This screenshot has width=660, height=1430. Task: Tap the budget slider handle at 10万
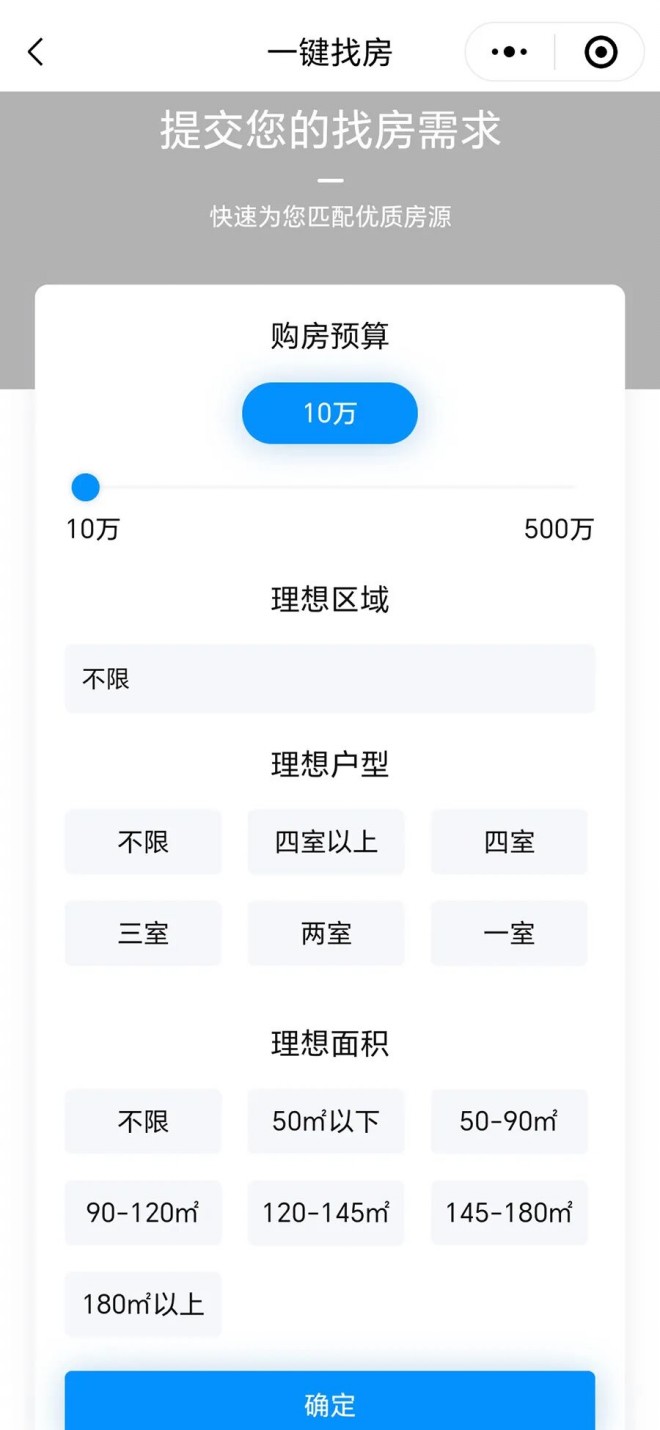(x=86, y=488)
